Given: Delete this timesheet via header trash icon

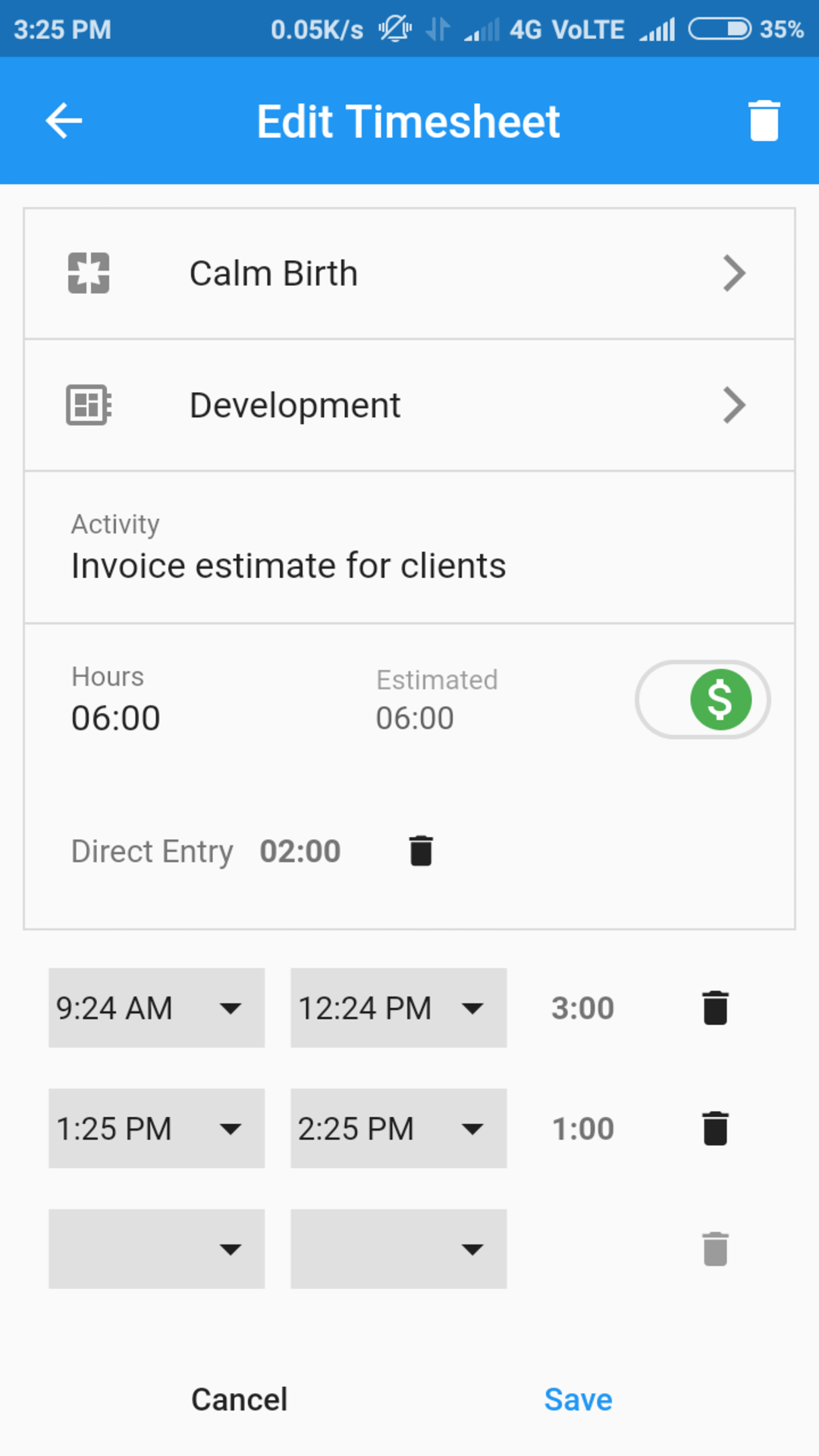Looking at the screenshot, I should 764,121.
